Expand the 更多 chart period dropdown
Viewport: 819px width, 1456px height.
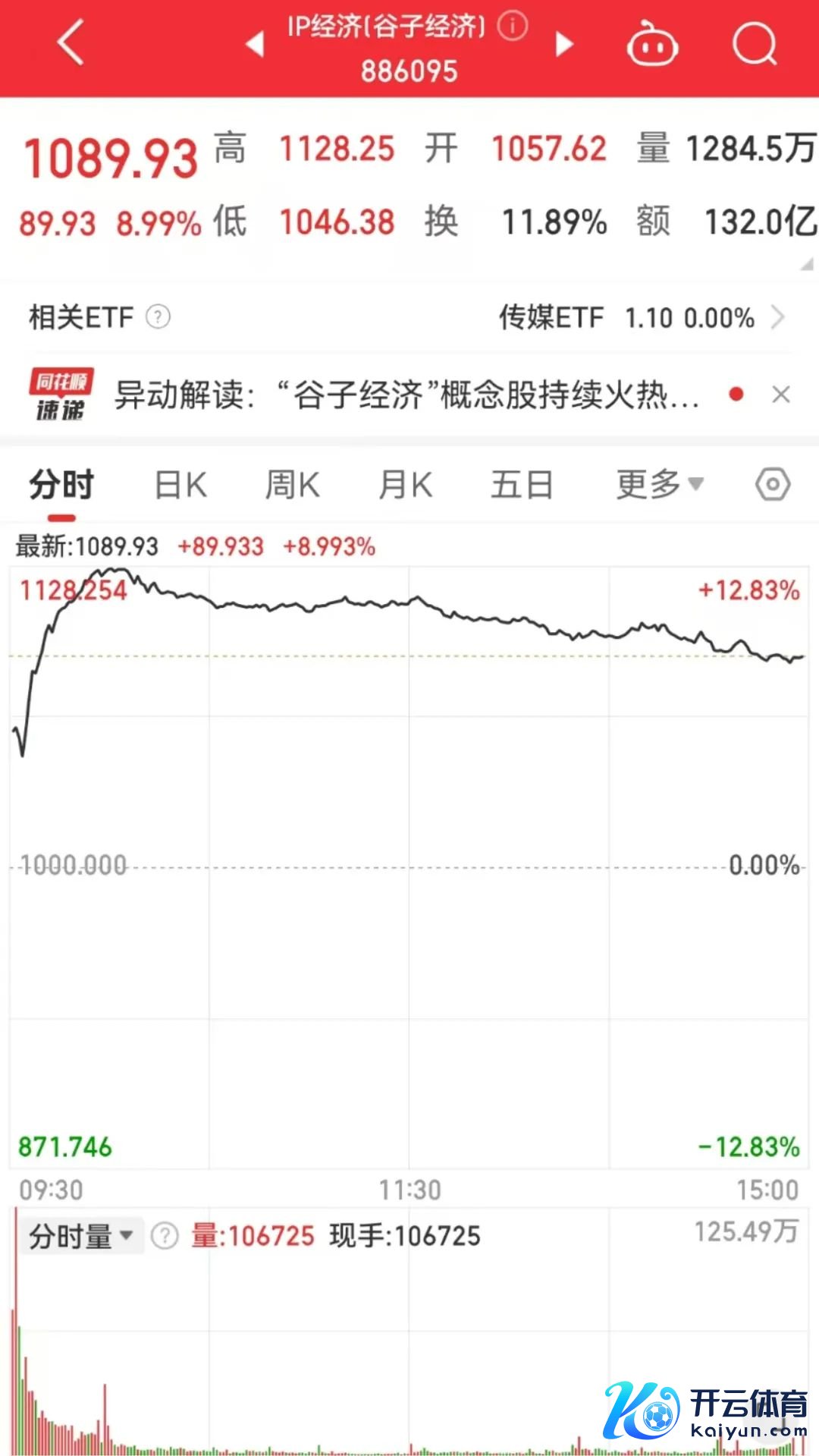click(660, 484)
